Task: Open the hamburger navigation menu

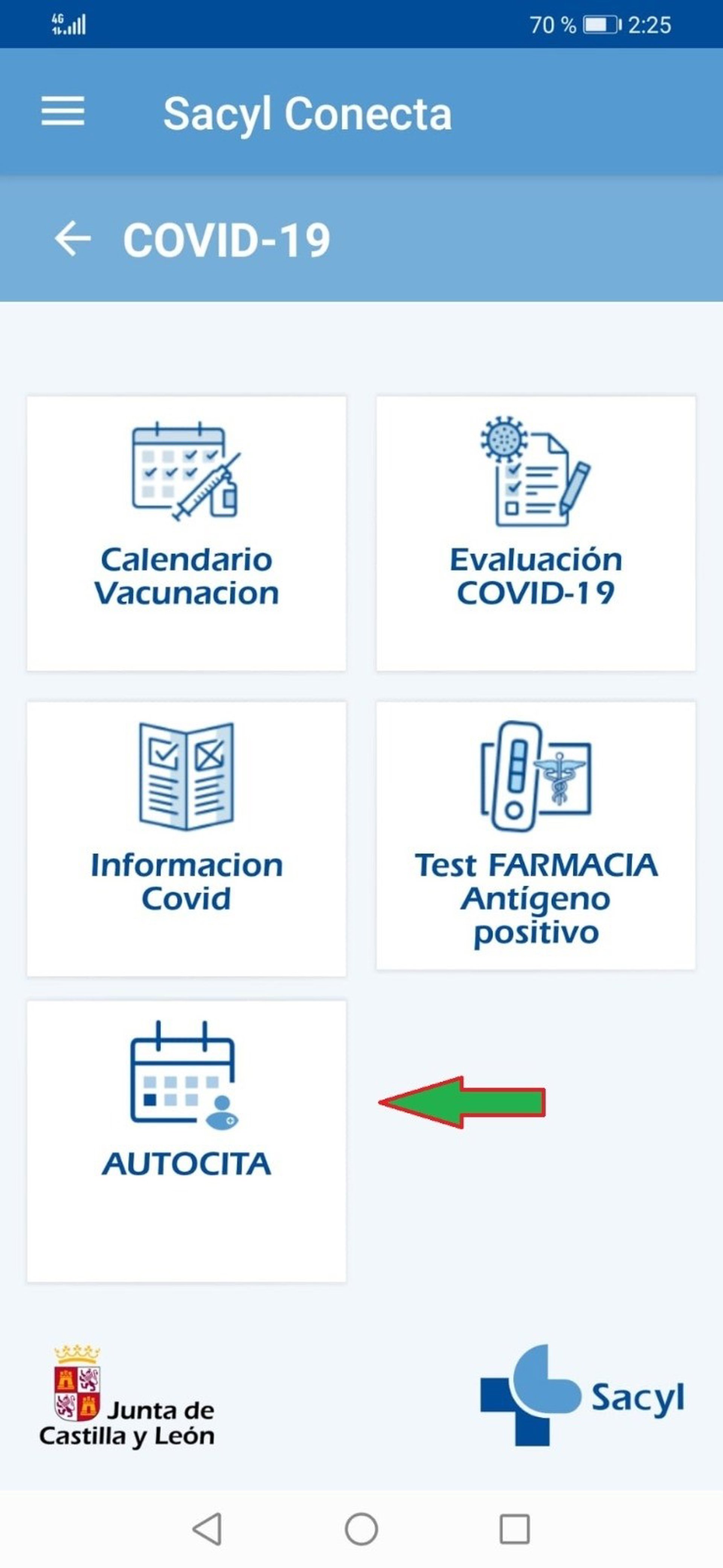Action: point(63,111)
